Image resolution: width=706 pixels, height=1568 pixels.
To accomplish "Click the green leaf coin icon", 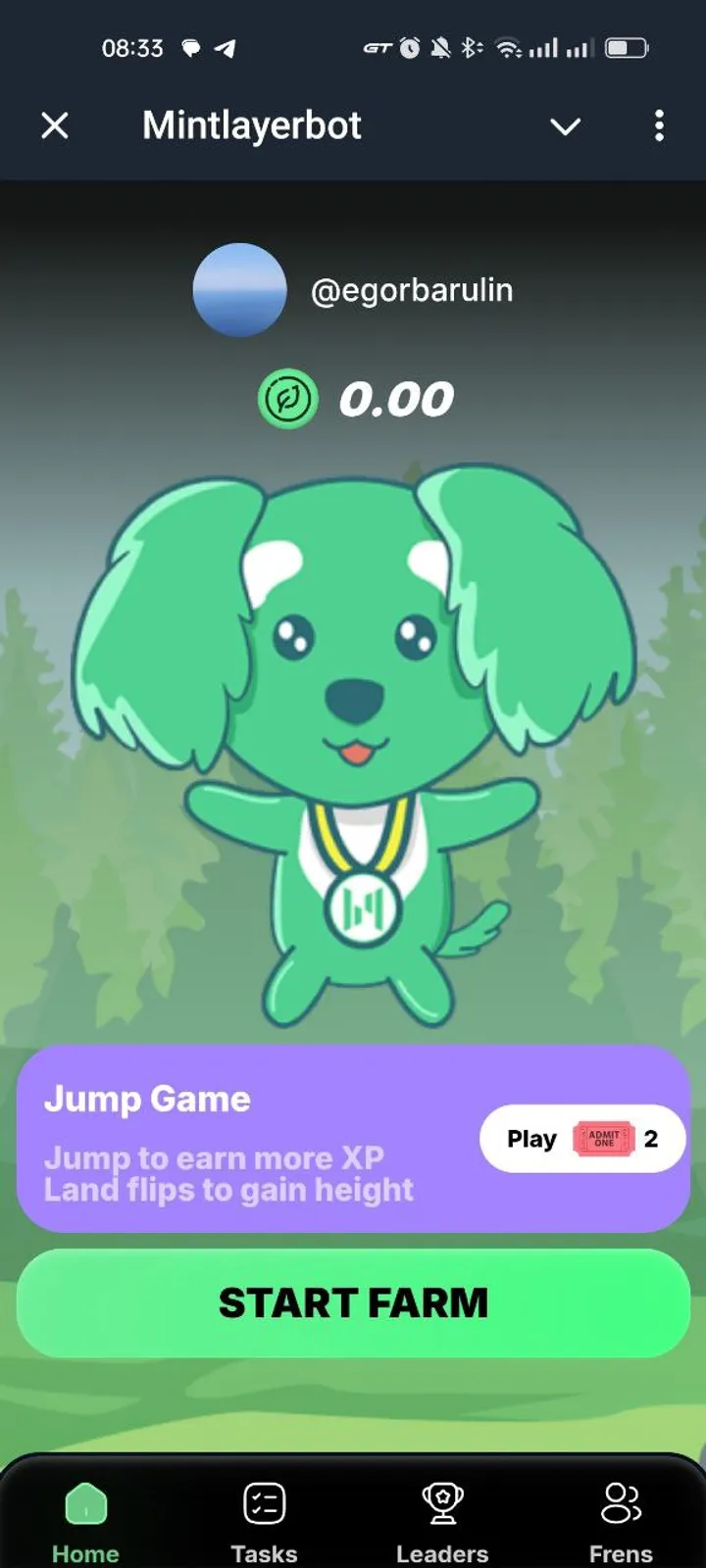I will (x=285, y=398).
